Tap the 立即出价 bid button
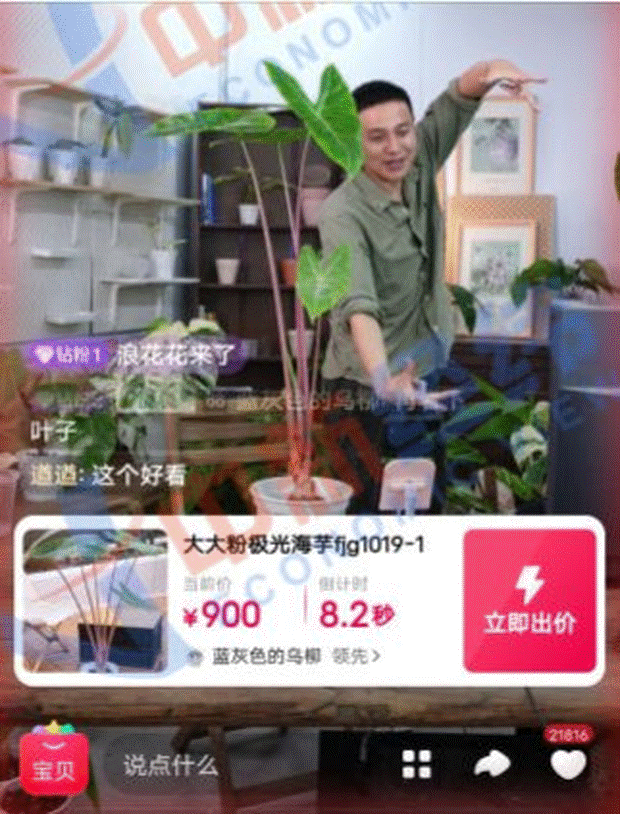Screen dimensions: 620x814 pyautogui.click(x=530, y=600)
